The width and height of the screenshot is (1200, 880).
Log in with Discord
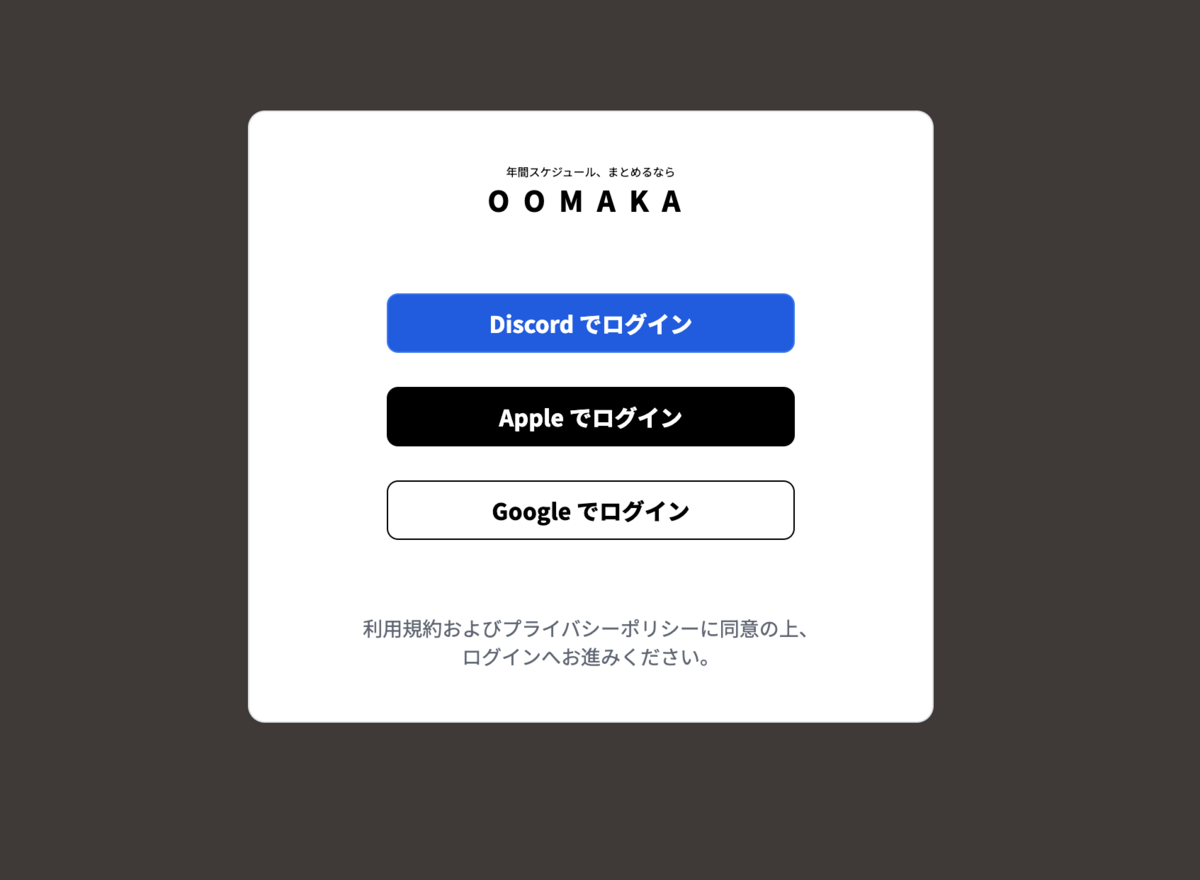(590, 323)
